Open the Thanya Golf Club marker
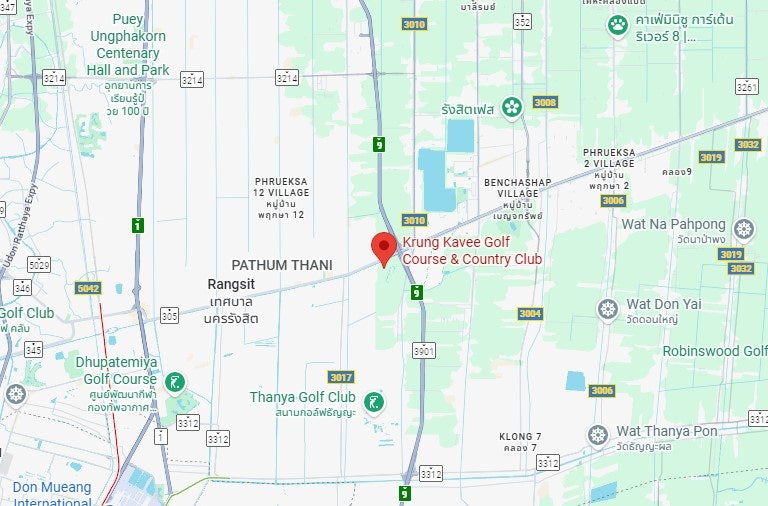 coord(373,403)
